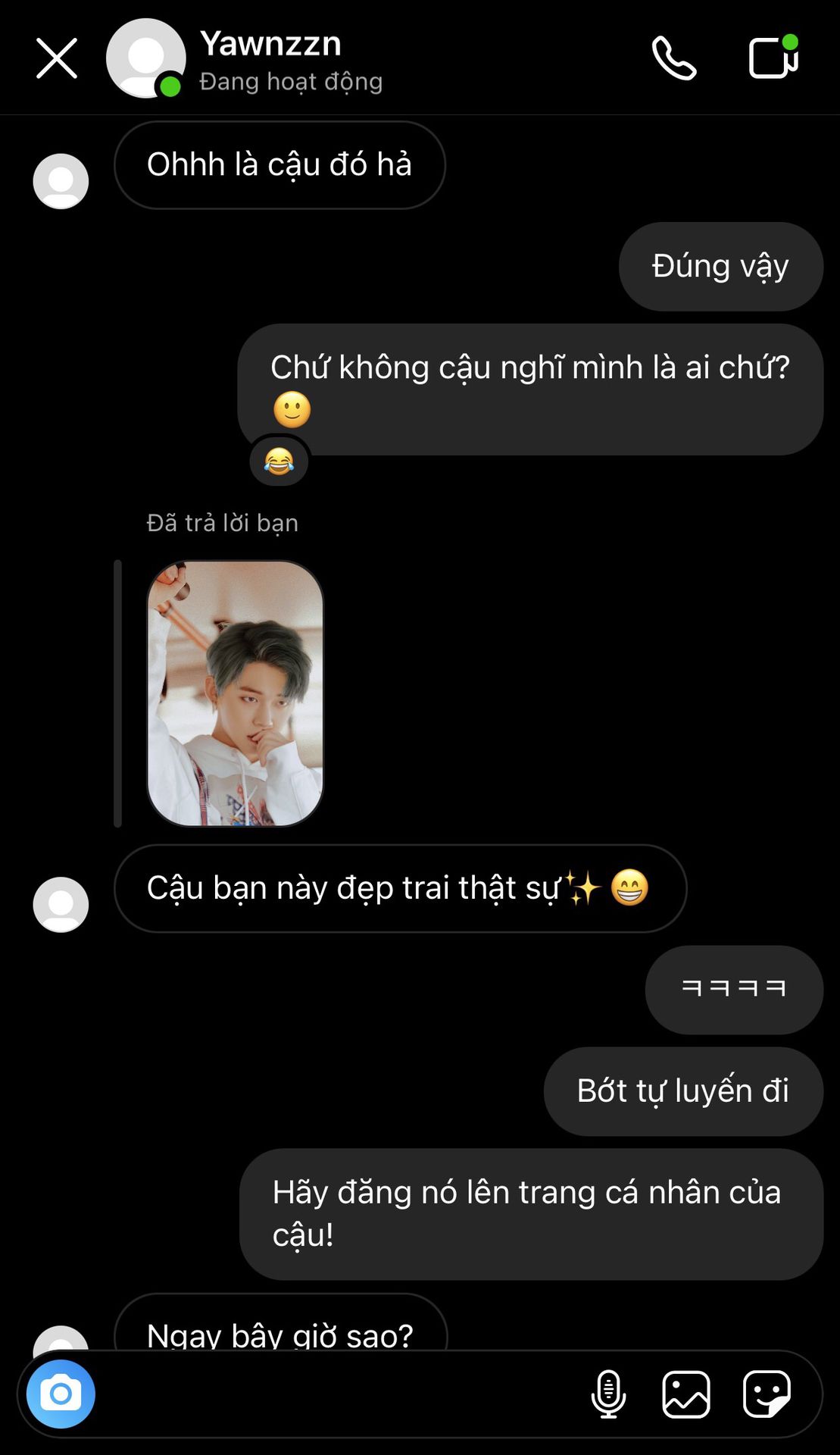The image size is (840, 1455).
Task: Open the replied photo thumbnail
Action: 235,693
